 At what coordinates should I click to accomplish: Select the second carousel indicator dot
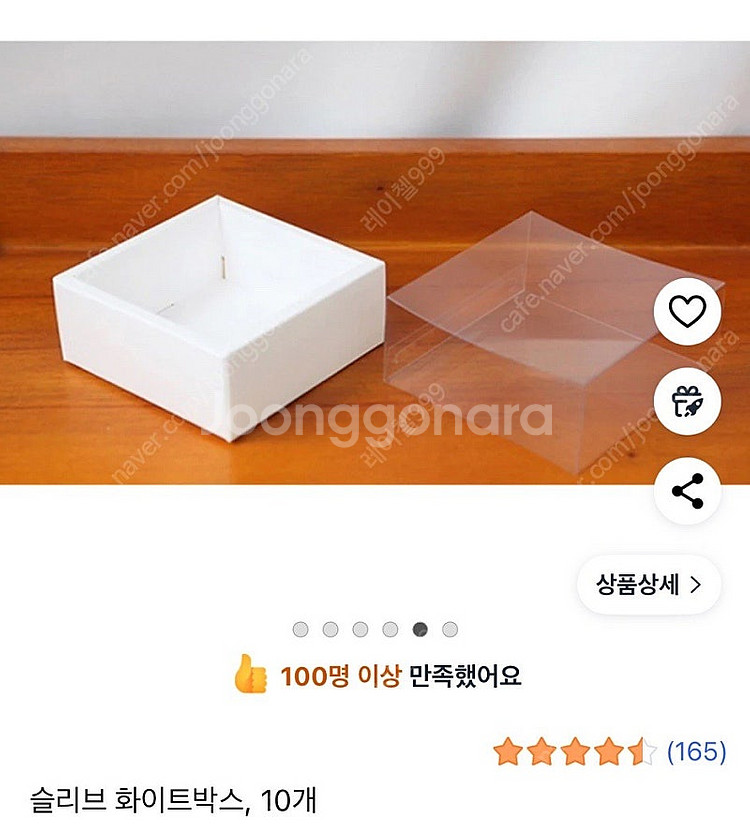[x=330, y=630]
